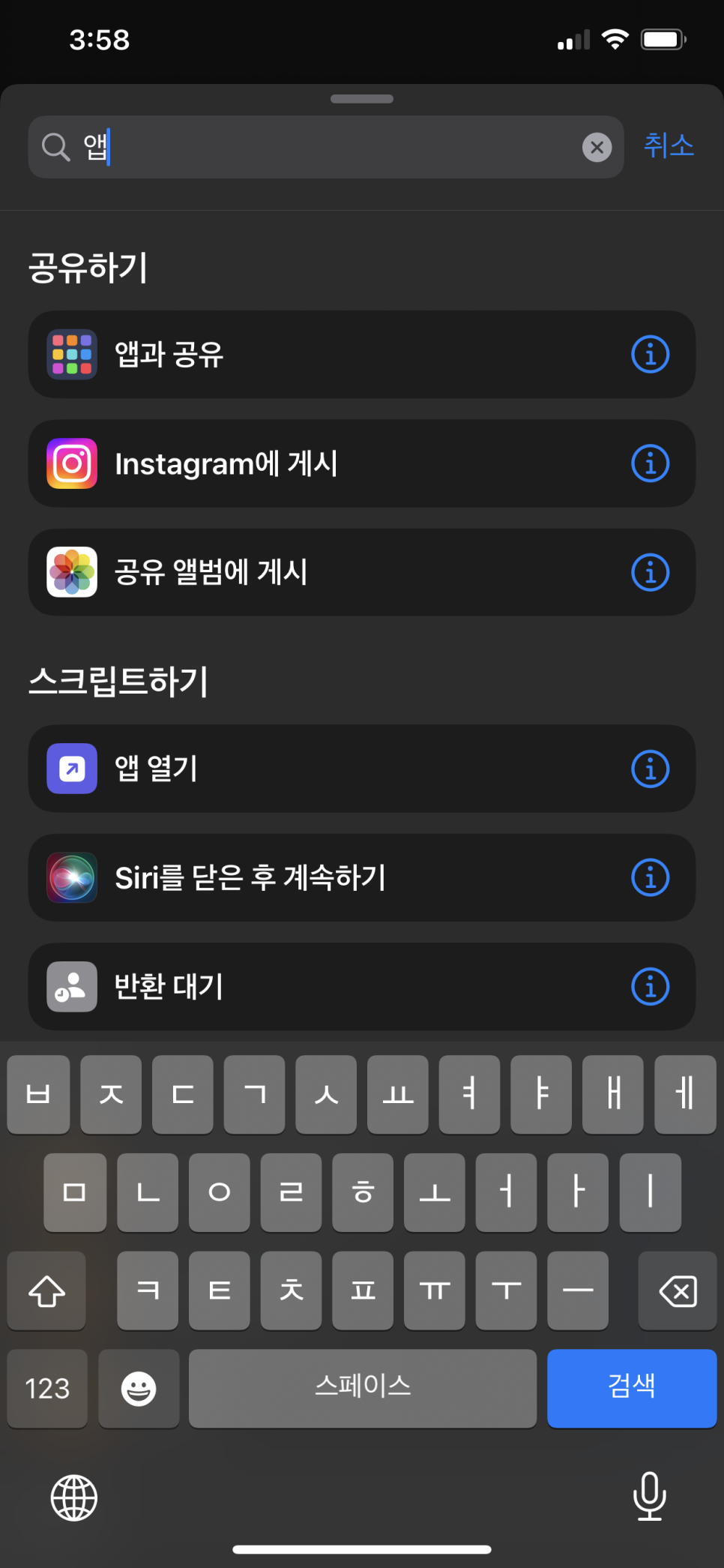
Task: Info button for Siri를 닫은 후 계속하기
Action: pyautogui.click(x=650, y=877)
